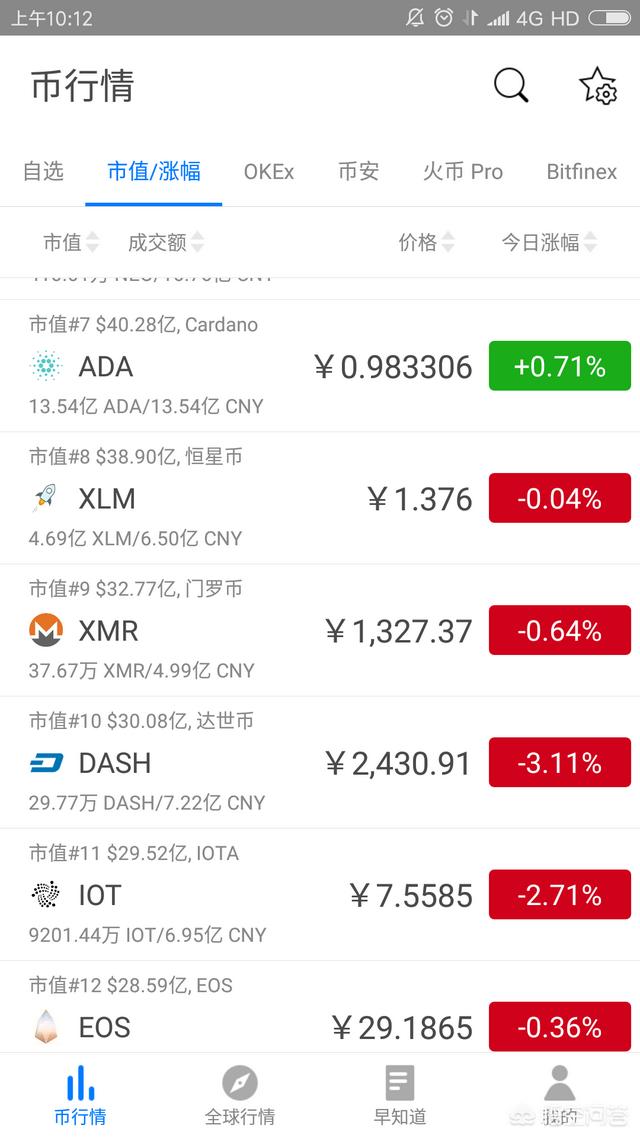
Task: Switch to the 自选 tab
Action: (44, 171)
